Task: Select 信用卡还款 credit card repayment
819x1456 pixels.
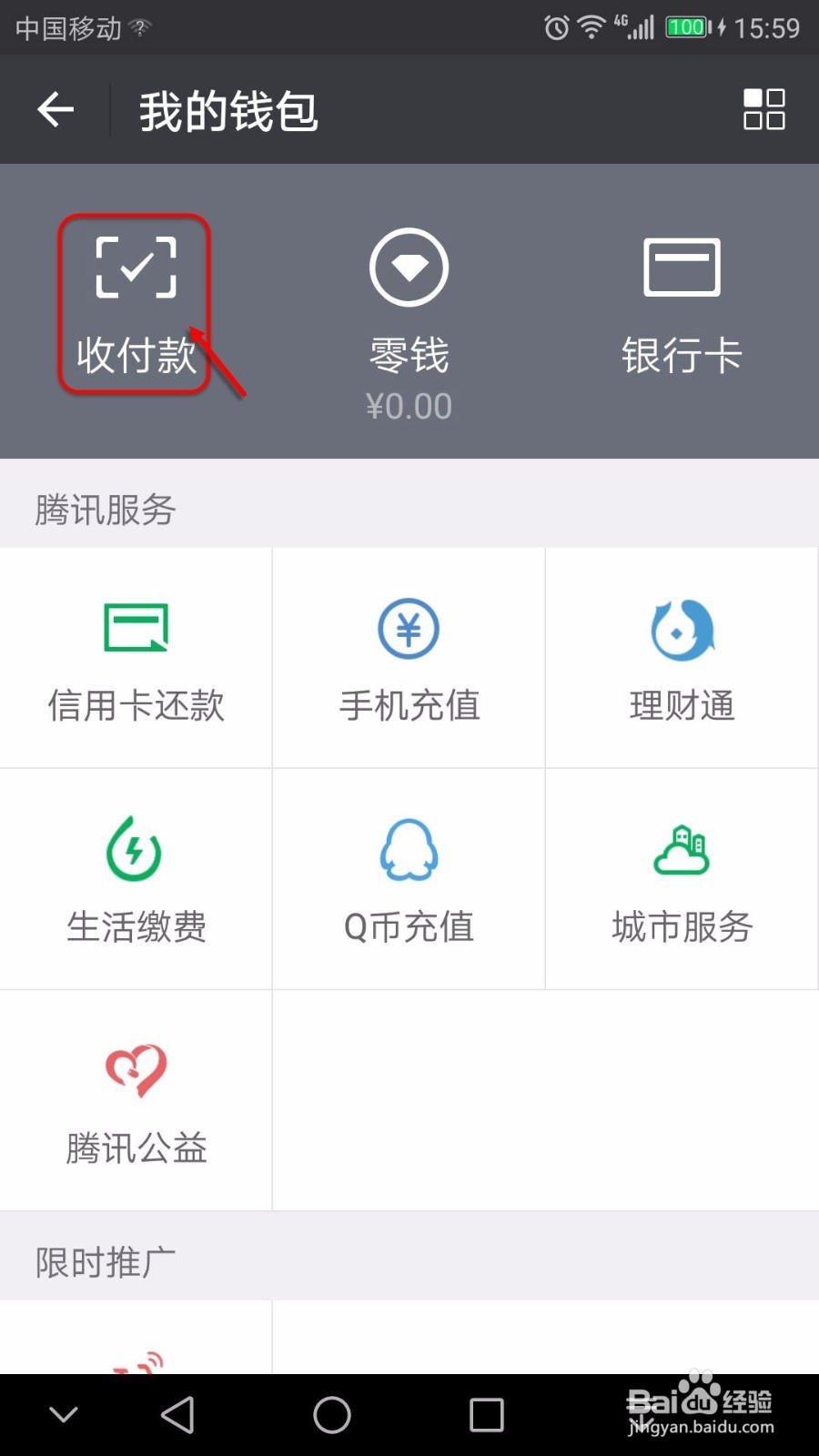Action: pyautogui.click(x=136, y=657)
